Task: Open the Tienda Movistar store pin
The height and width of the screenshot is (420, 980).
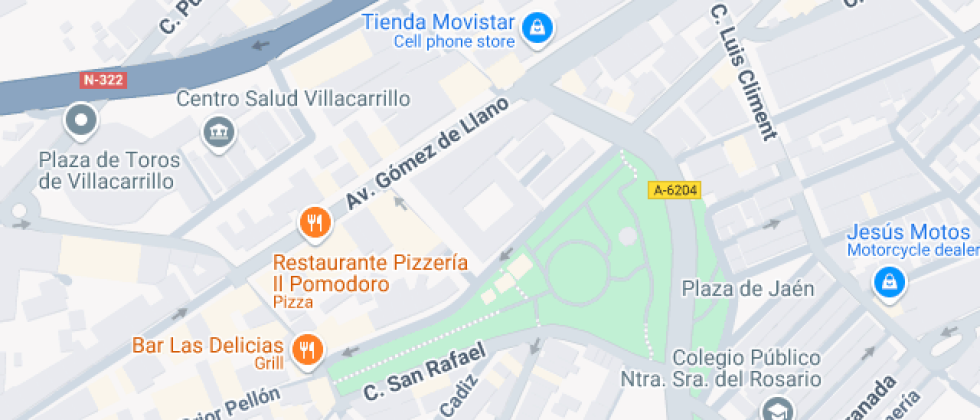Action: [x=538, y=29]
